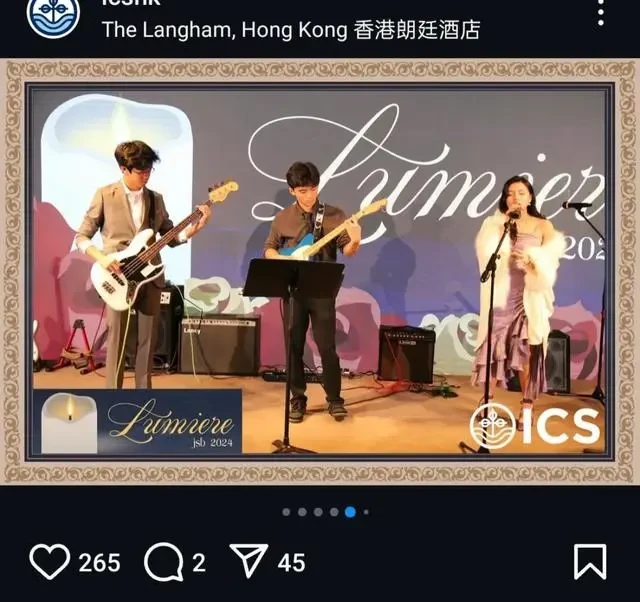
Task: Open the comments on this post
Action: [x=163, y=562]
